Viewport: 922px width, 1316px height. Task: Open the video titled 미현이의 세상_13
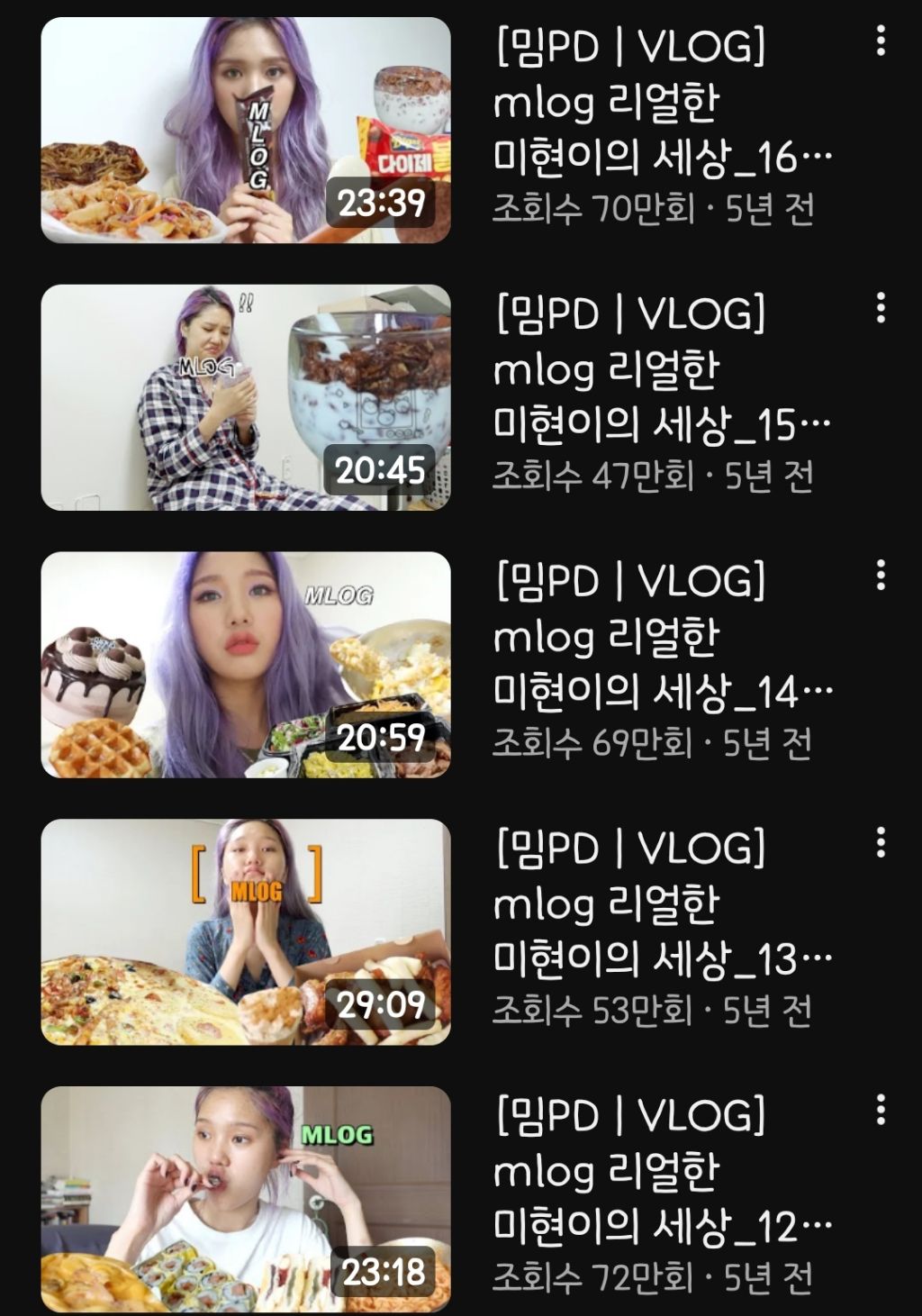click(662, 903)
